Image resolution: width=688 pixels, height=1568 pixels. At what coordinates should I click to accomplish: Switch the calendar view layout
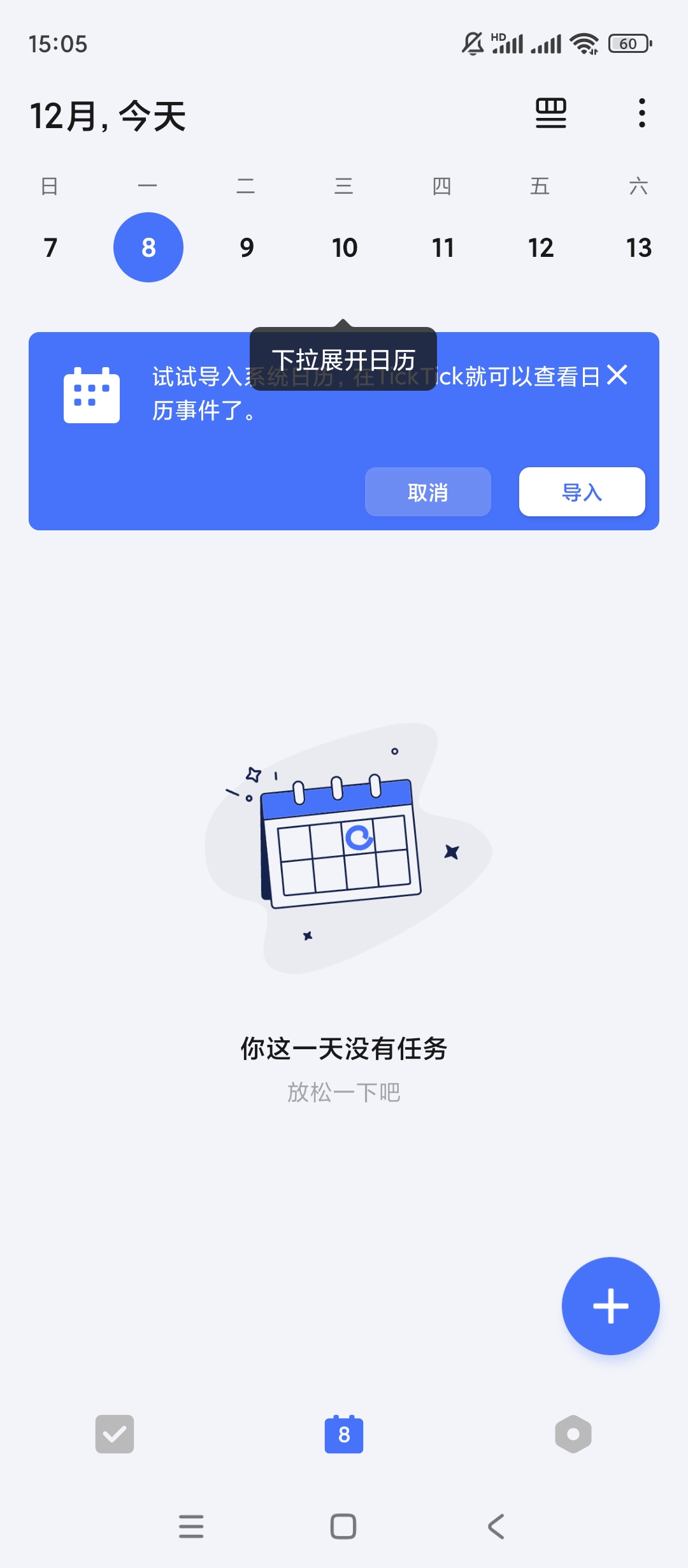550,113
